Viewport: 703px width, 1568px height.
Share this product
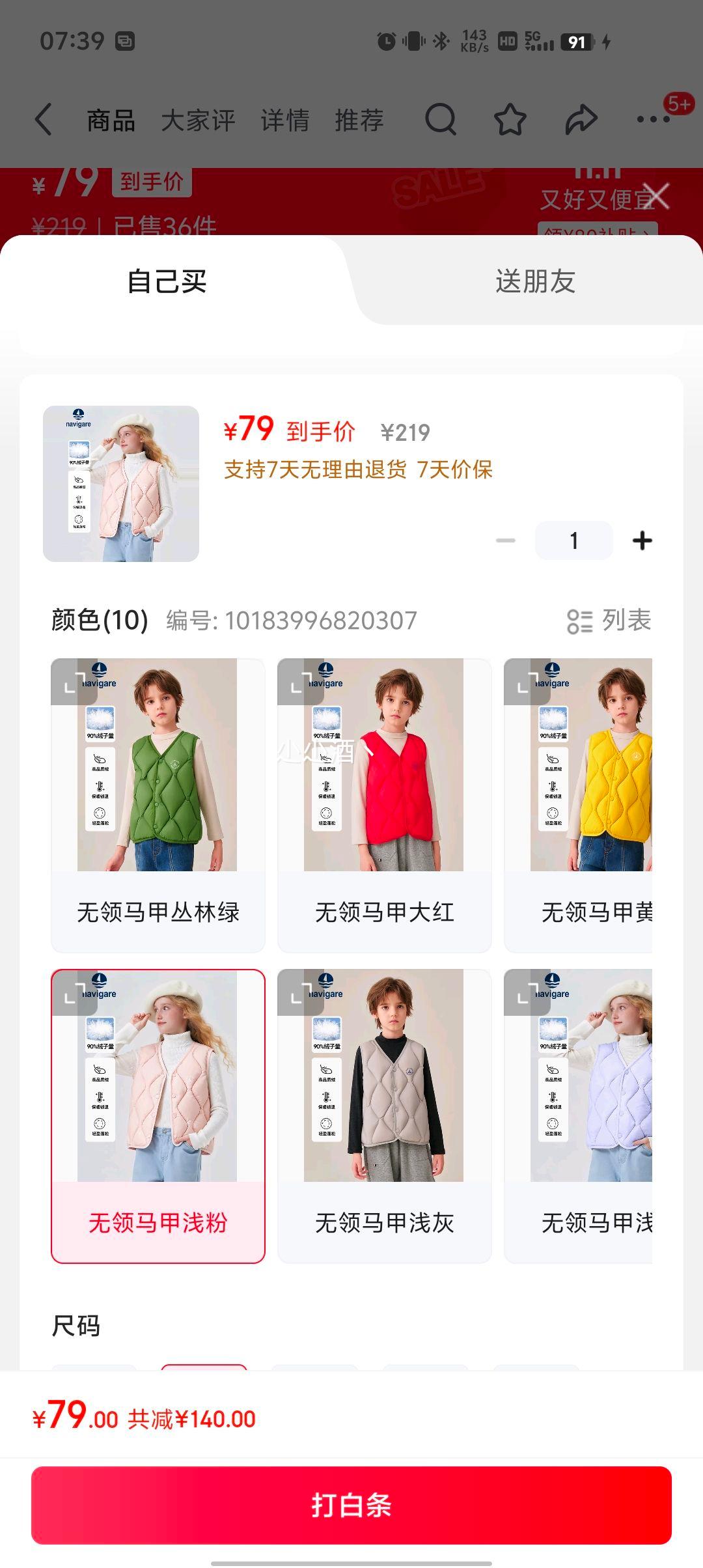pyautogui.click(x=581, y=120)
